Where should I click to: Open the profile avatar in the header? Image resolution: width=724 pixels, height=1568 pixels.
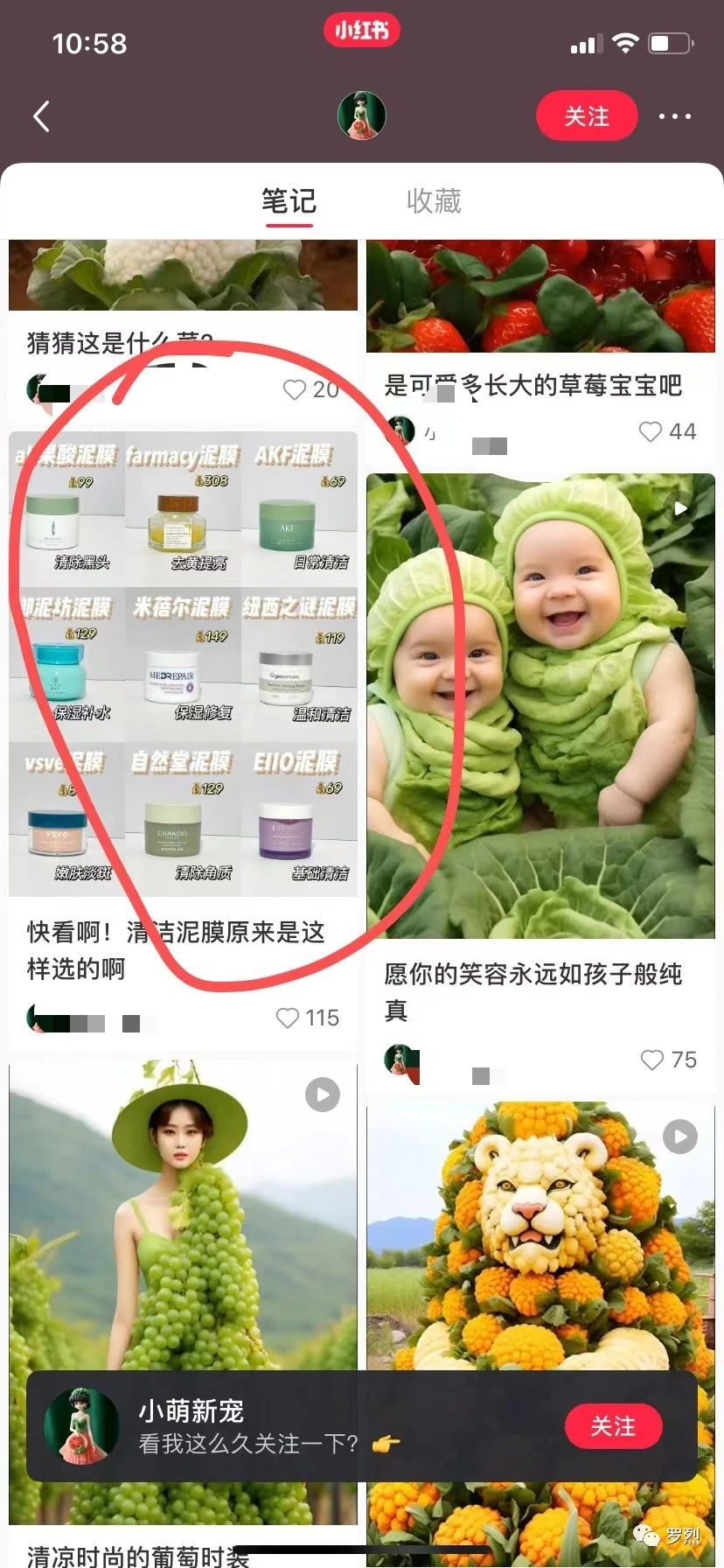coord(362,115)
